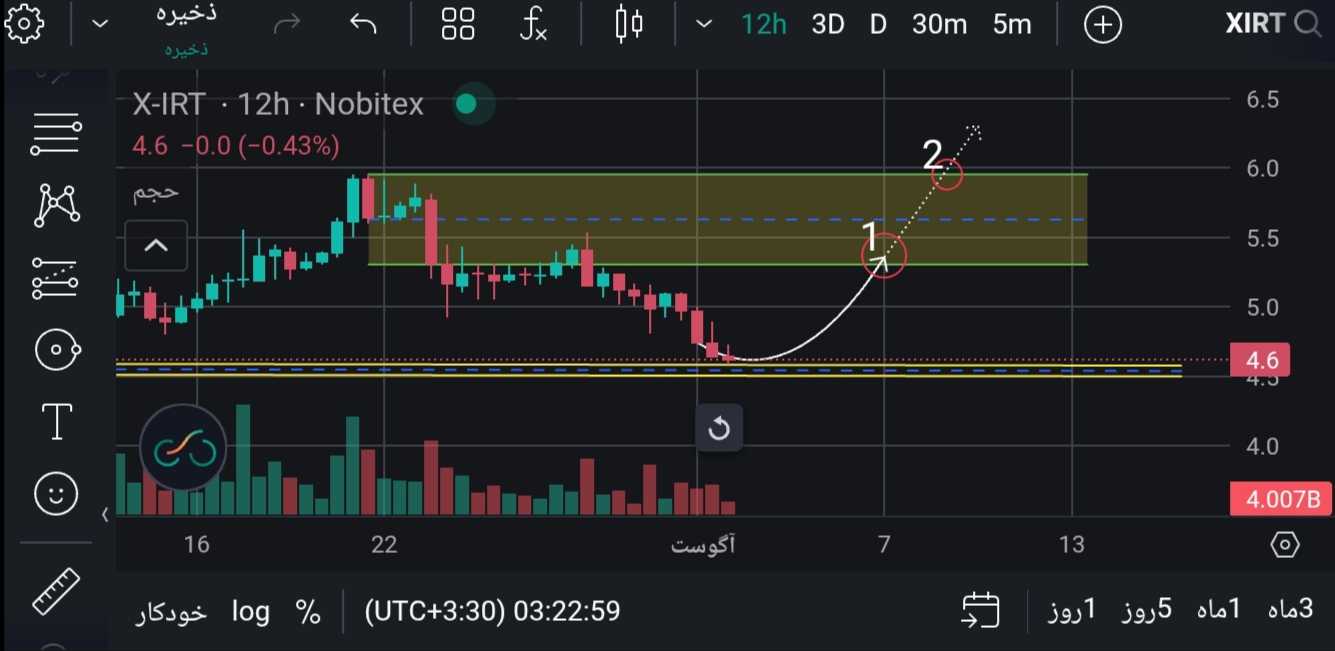Tap the ذخیره save button
Screen dimensions: 1335x651
pyautogui.click(x=186, y=14)
